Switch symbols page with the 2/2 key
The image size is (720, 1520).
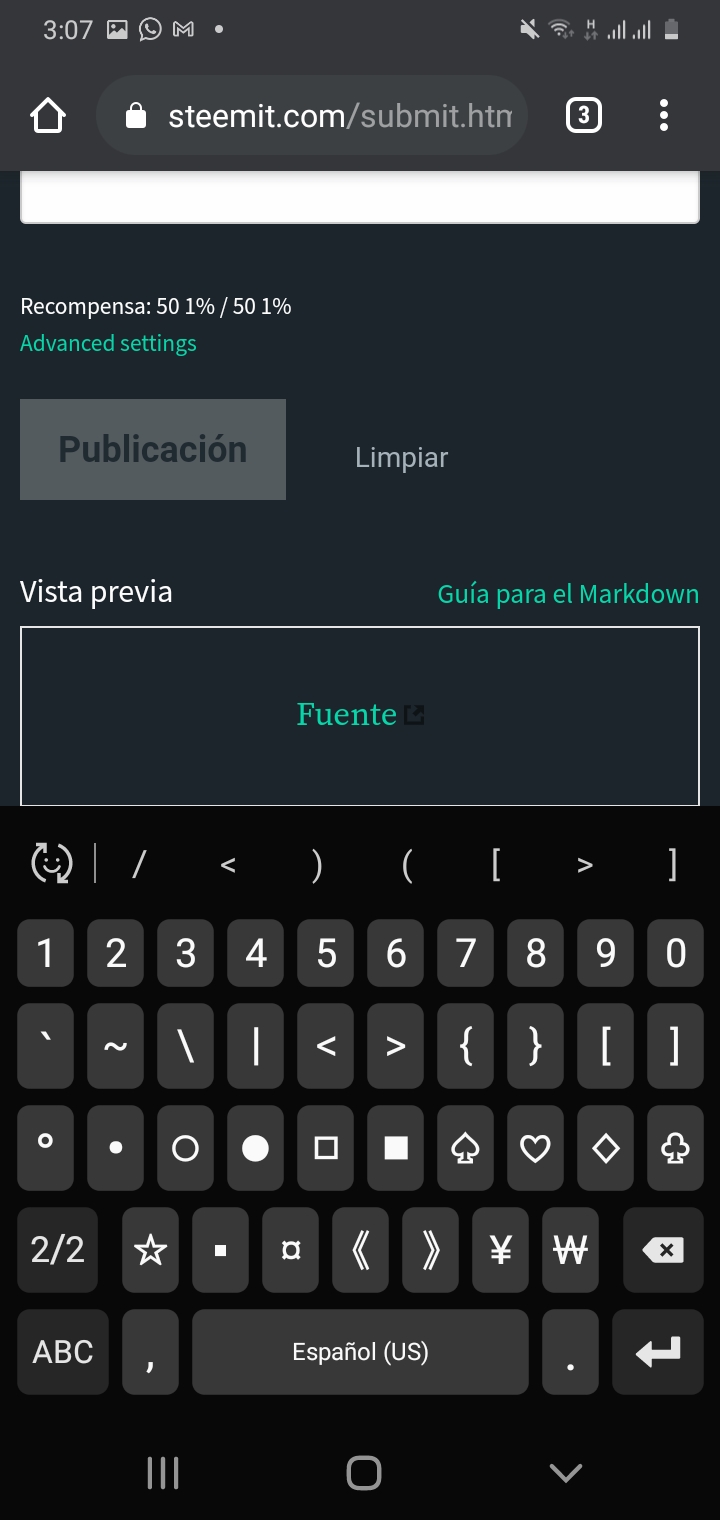click(58, 1250)
